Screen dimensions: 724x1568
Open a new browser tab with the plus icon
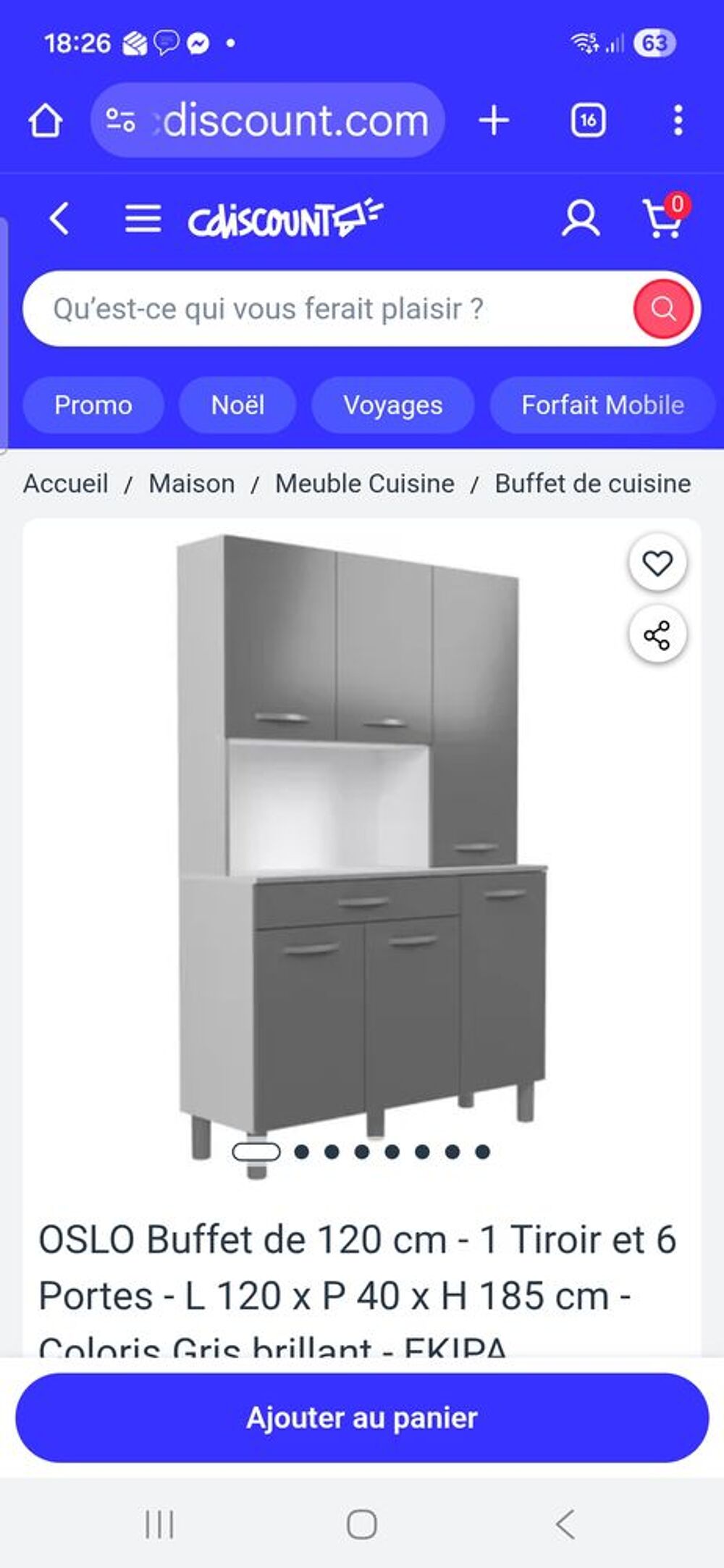click(492, 120)
